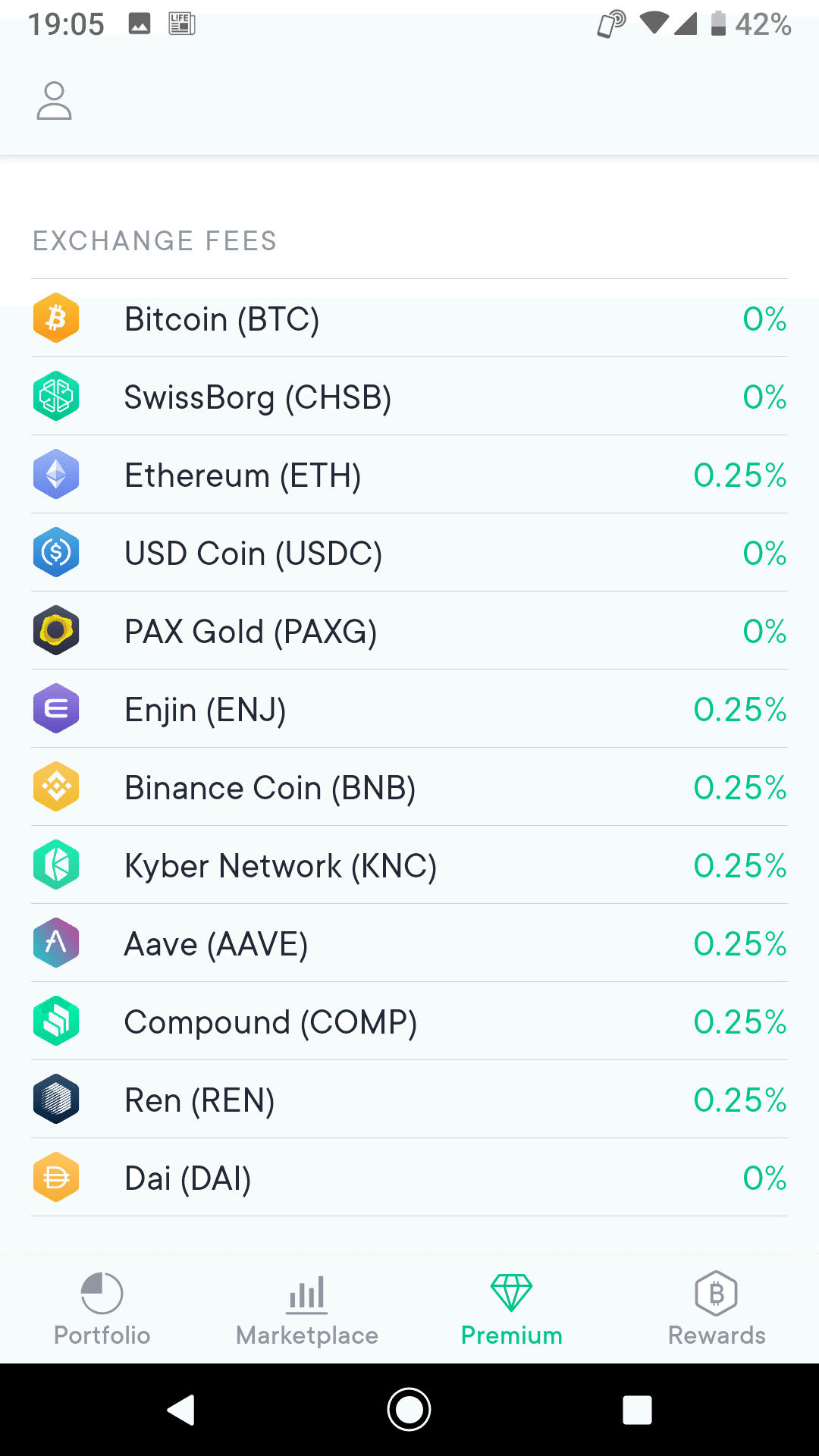This screenshot has width=819, height=1456.
Task: Open the Marketplace tab
Action: coord(306,1308)
